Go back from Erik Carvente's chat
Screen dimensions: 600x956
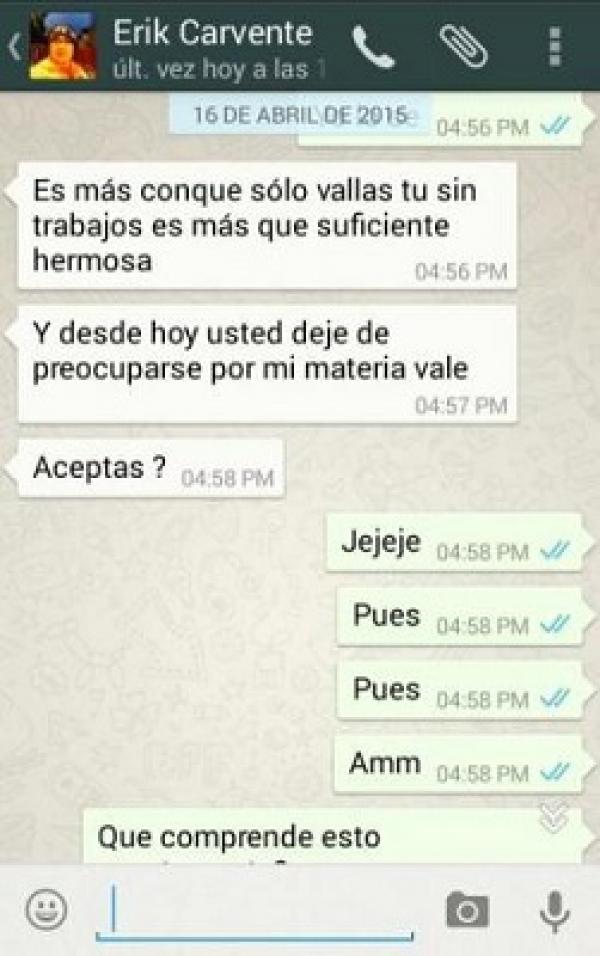pyautogui.click(x=14, y=48)
